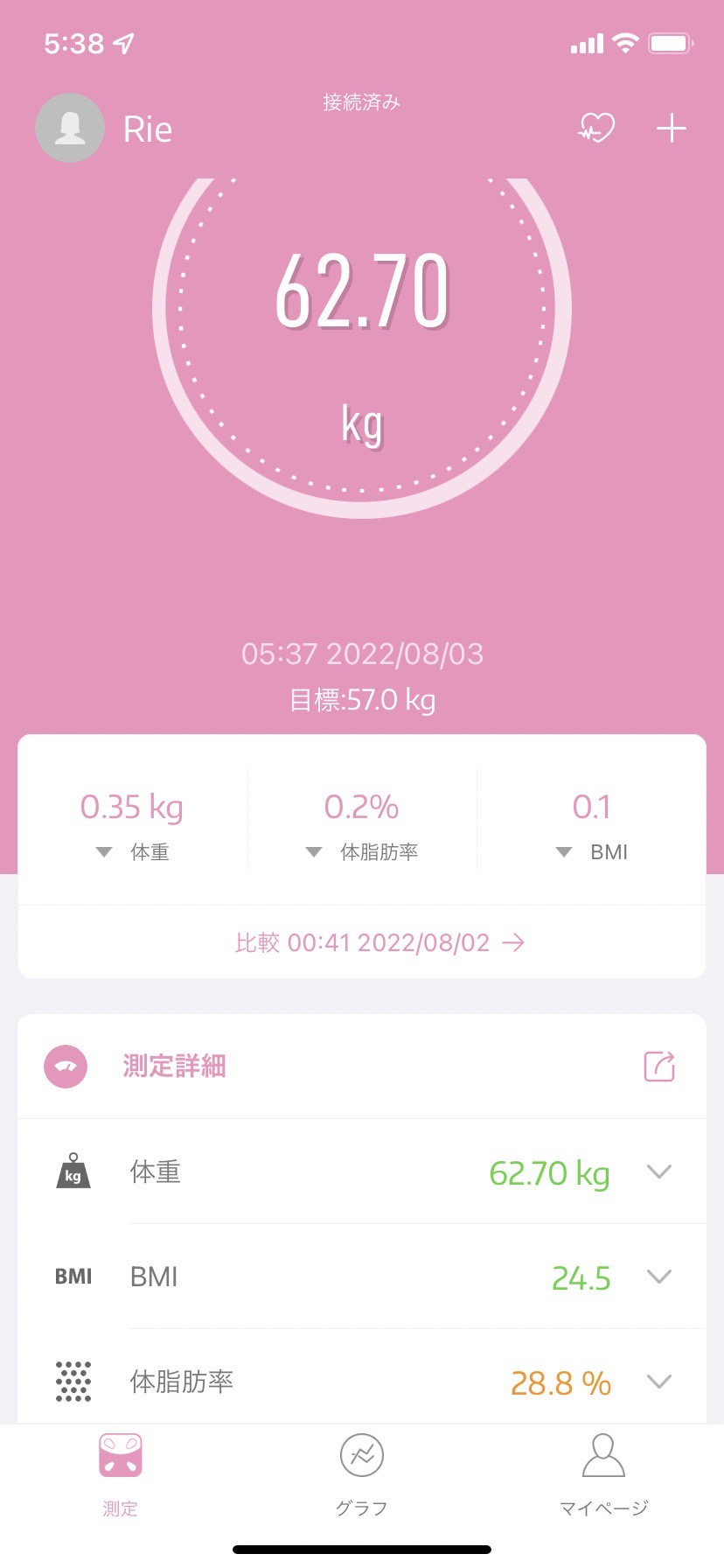Expand the BMI 24.5 row
The height and width of the screenshot is (1568, 724).
(x=362, y=1277)
